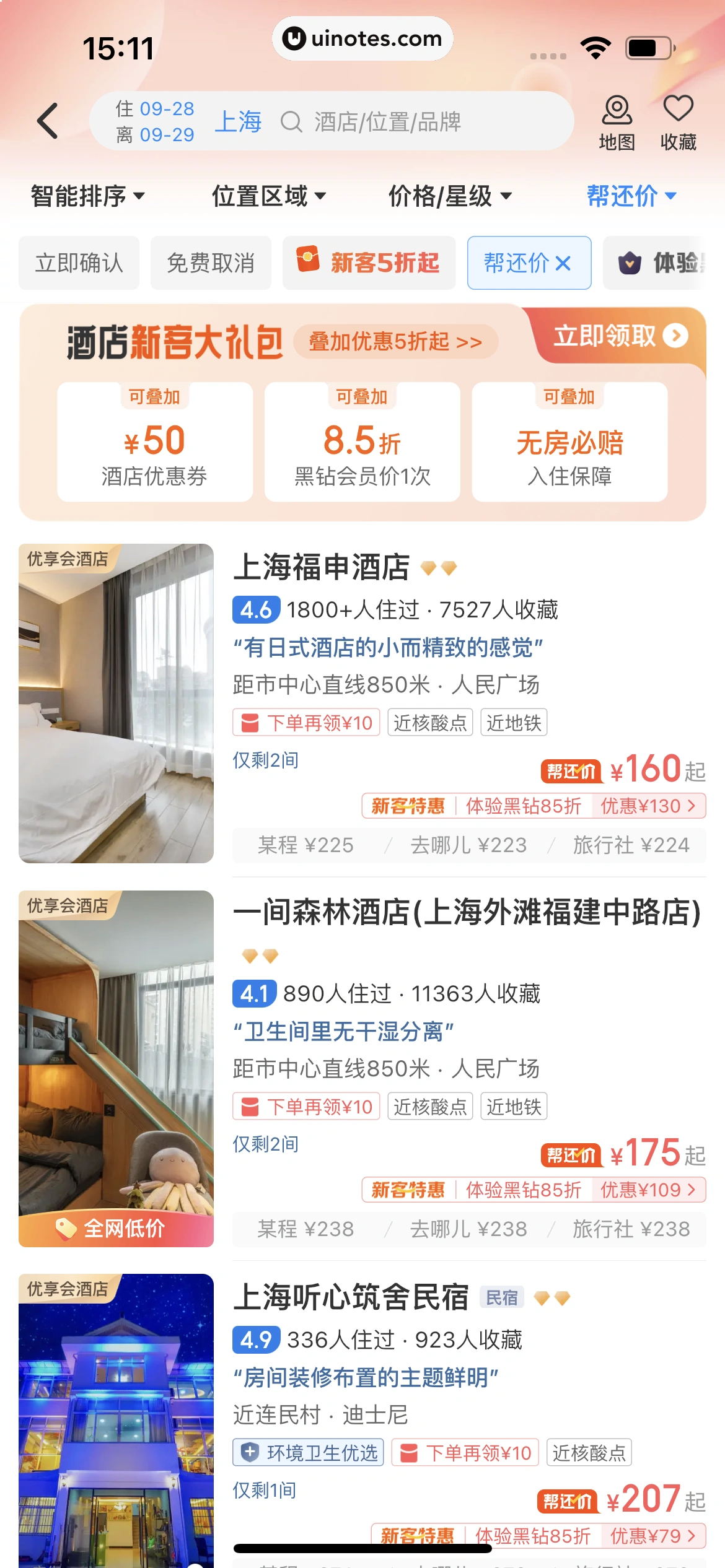This screenshot has height=1568, width=725.
Task: Select the 免费取消 filter chip
Action: coord(211,263)
